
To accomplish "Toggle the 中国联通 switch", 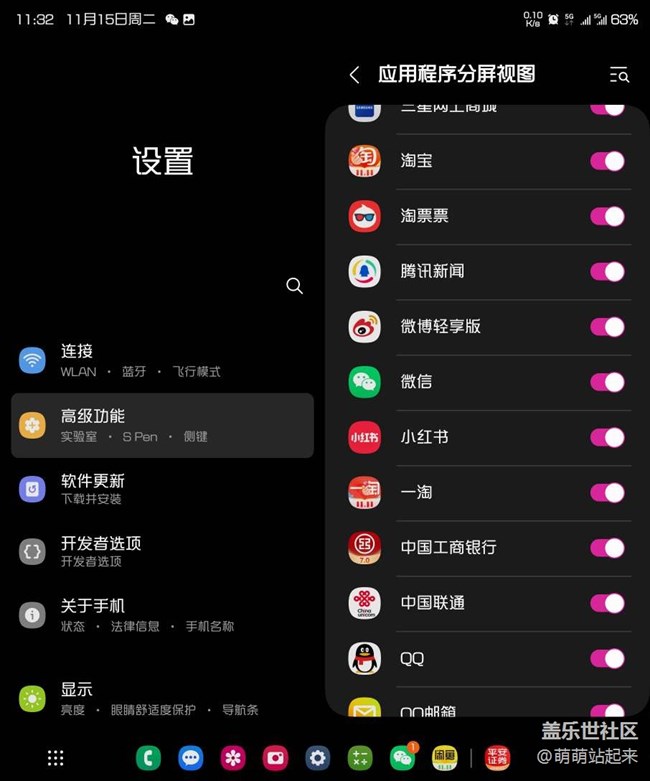I will [x=607, y=603].
